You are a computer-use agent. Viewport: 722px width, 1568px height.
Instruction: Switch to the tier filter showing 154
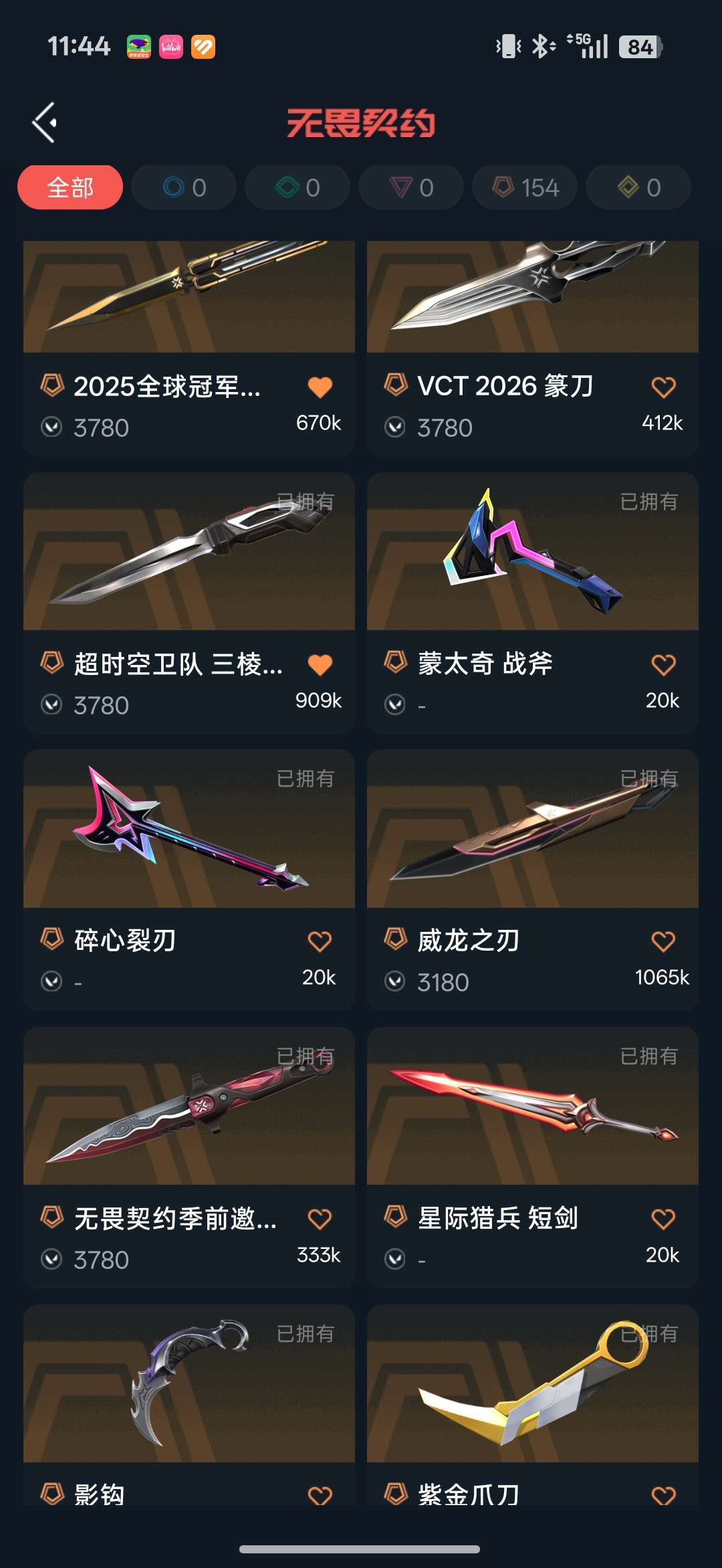pos(525,187)
